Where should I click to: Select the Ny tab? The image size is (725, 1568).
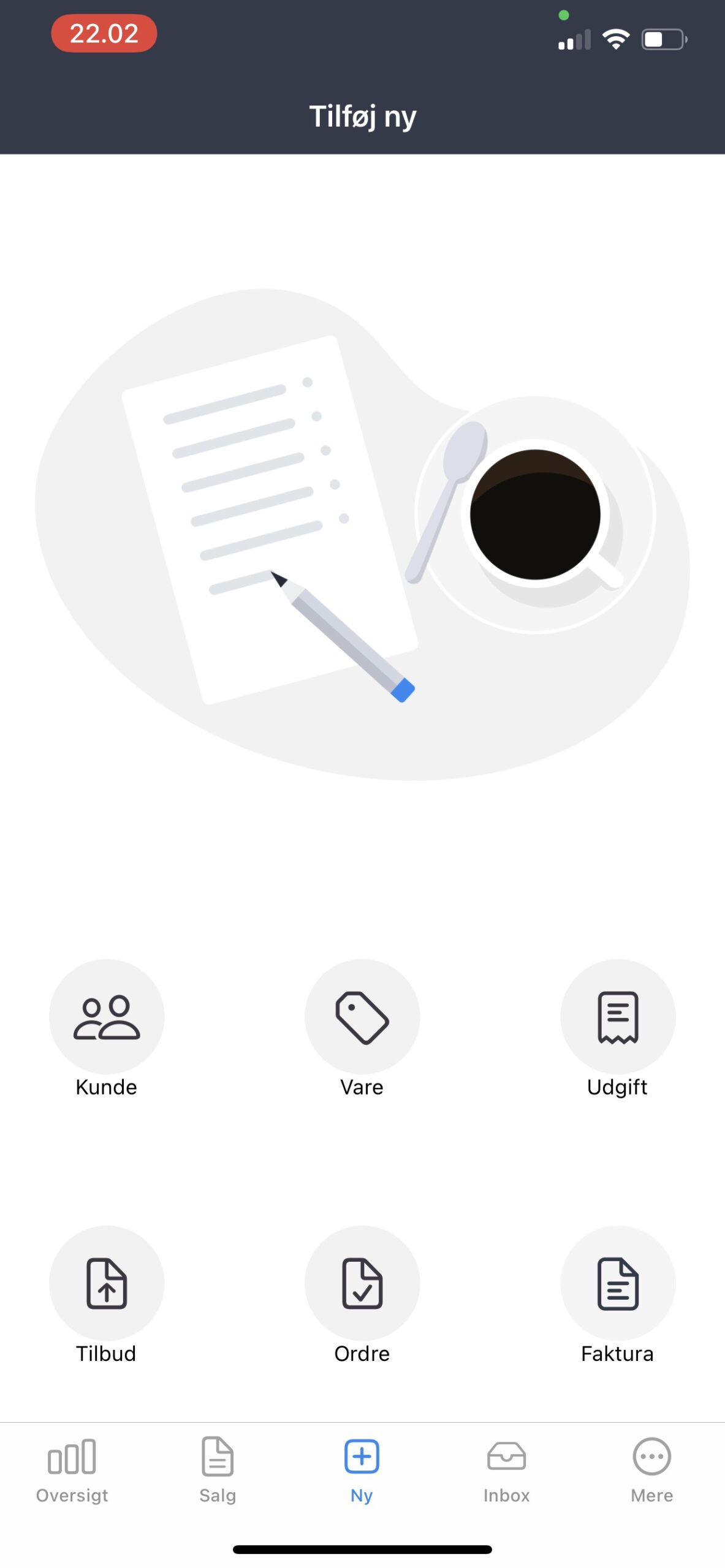(x=362, y=1470)
